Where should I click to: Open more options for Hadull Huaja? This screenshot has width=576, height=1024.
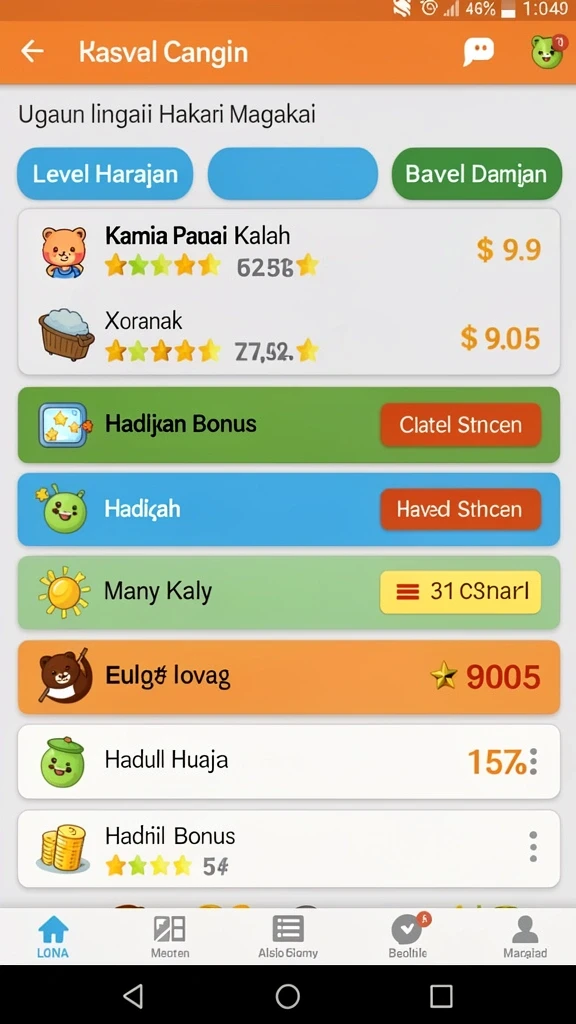click(x=534, y=761)
